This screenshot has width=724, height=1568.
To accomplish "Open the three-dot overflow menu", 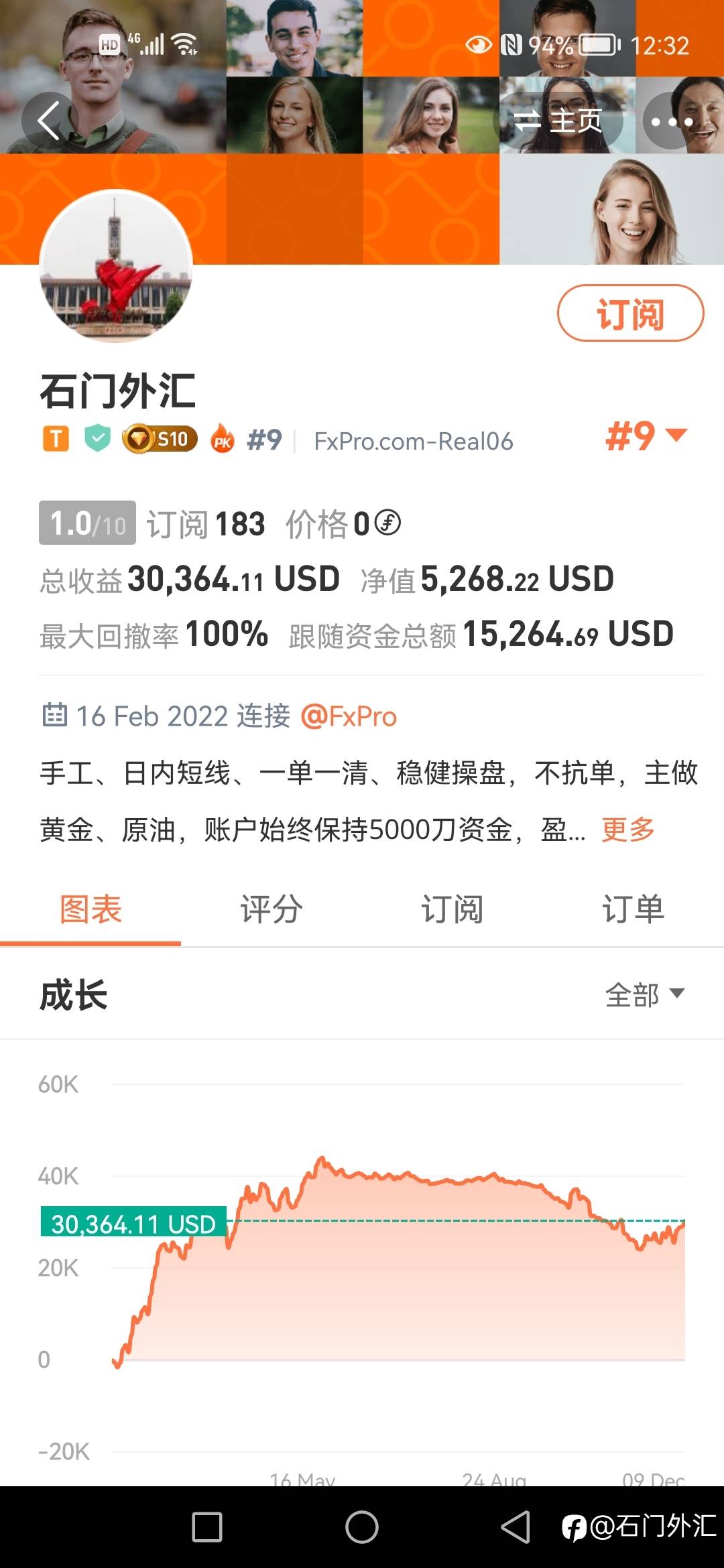I will click(x=672, y=121).
